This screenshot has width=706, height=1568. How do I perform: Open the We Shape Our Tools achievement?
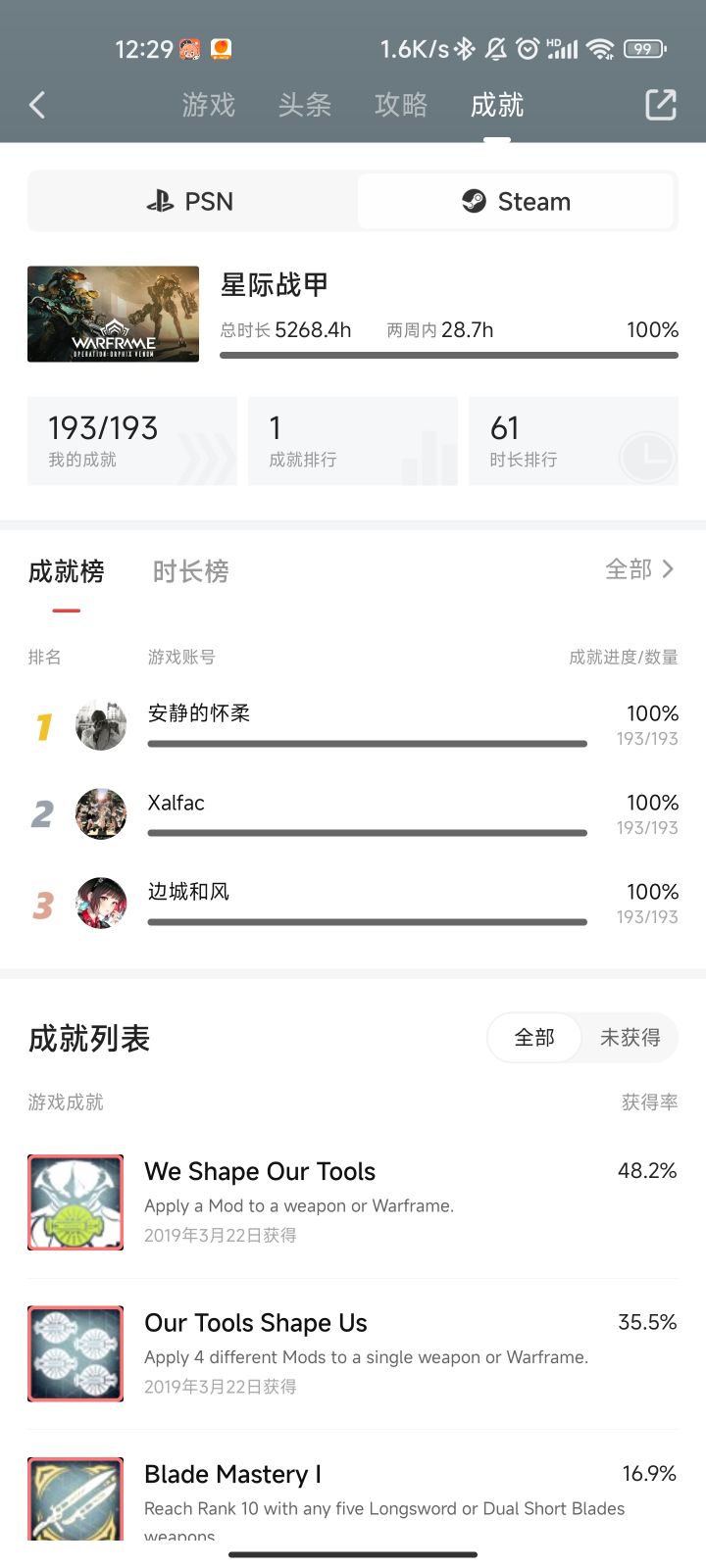point(260,1172)
